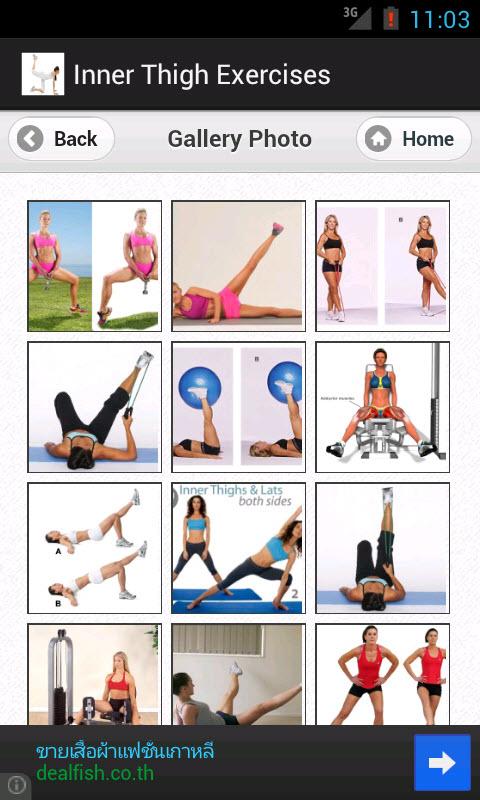
Task: Open the adductor machine illustration
Action: 383,407
